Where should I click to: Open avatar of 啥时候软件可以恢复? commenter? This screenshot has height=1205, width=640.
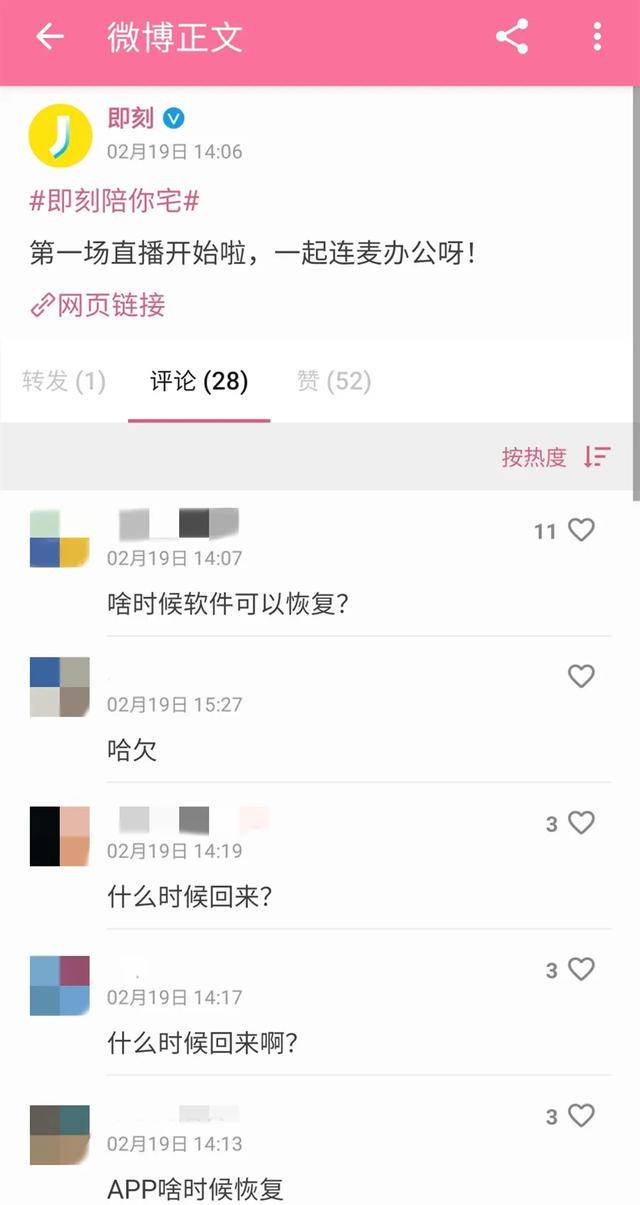pyautogui.click(x=60, y=539)
